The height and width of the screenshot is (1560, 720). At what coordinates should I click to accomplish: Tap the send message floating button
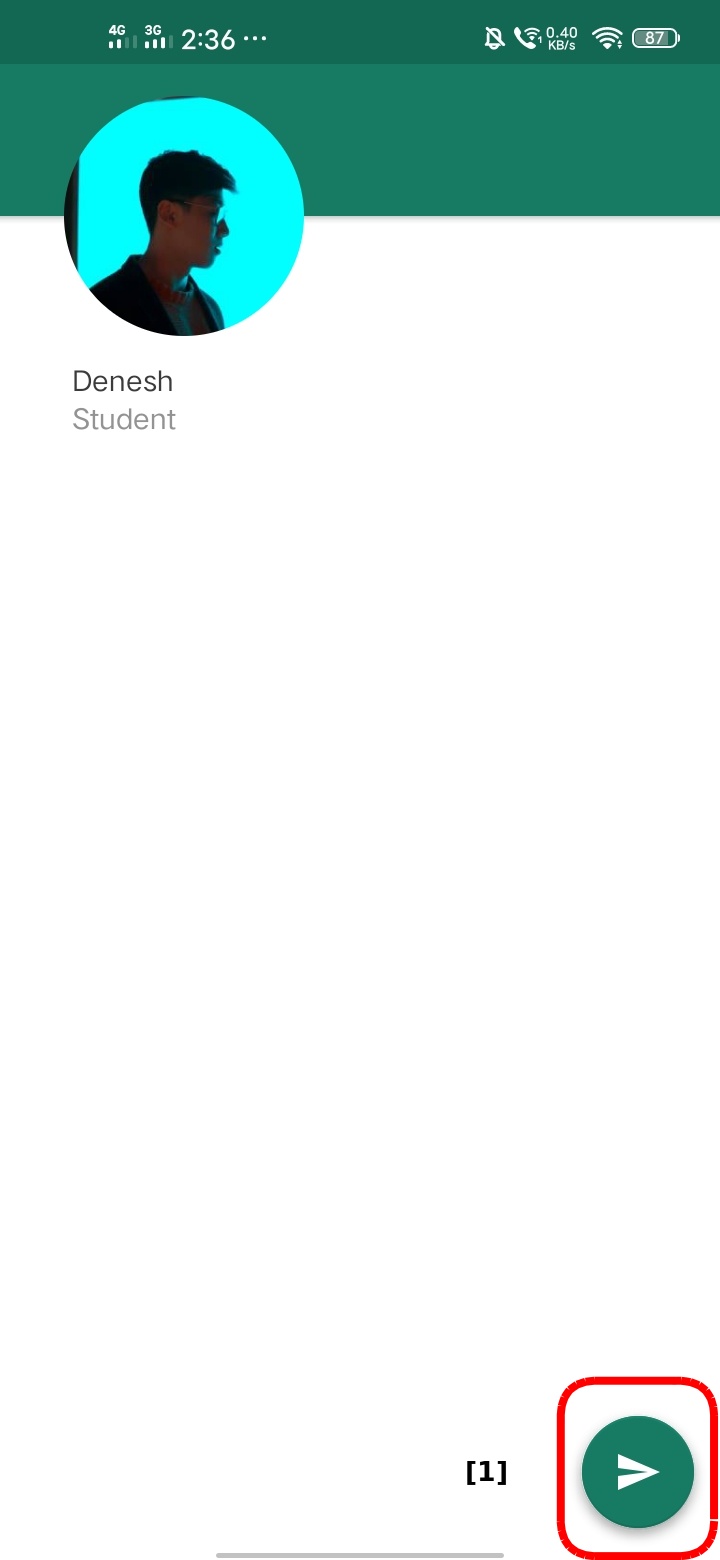click(638, 1471)
